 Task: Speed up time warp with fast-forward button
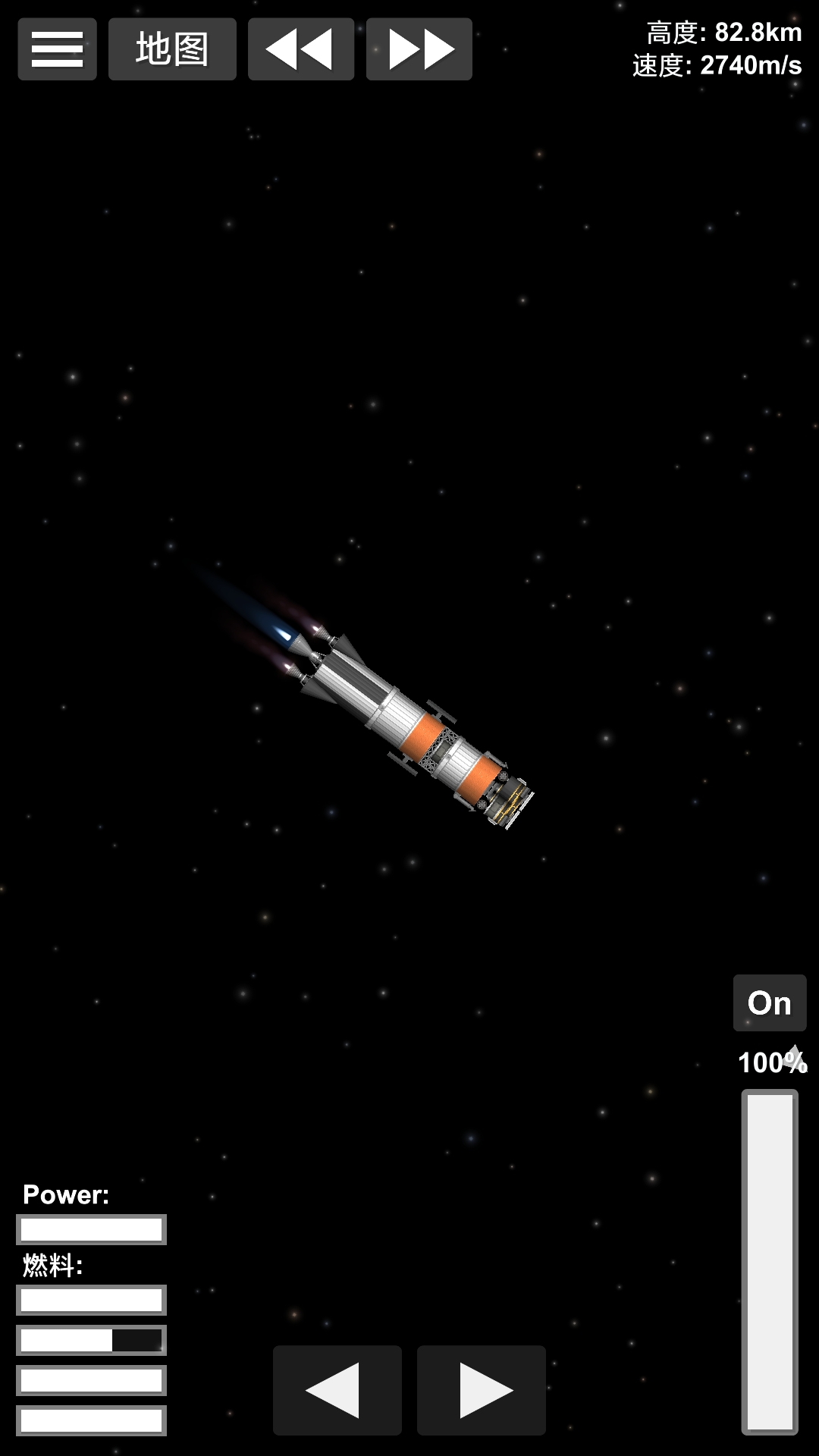419,49
